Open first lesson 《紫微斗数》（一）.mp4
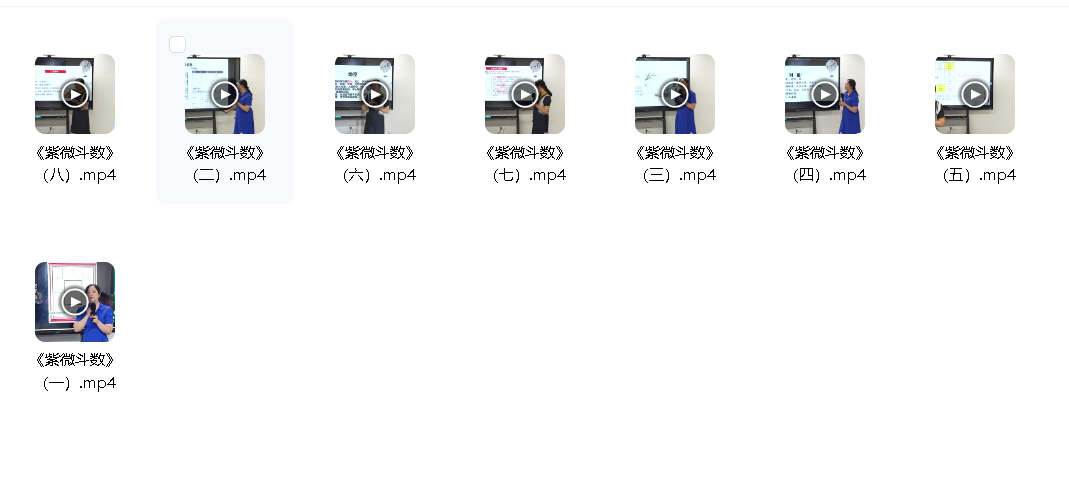1069x482 pixels. coord(75,302)
